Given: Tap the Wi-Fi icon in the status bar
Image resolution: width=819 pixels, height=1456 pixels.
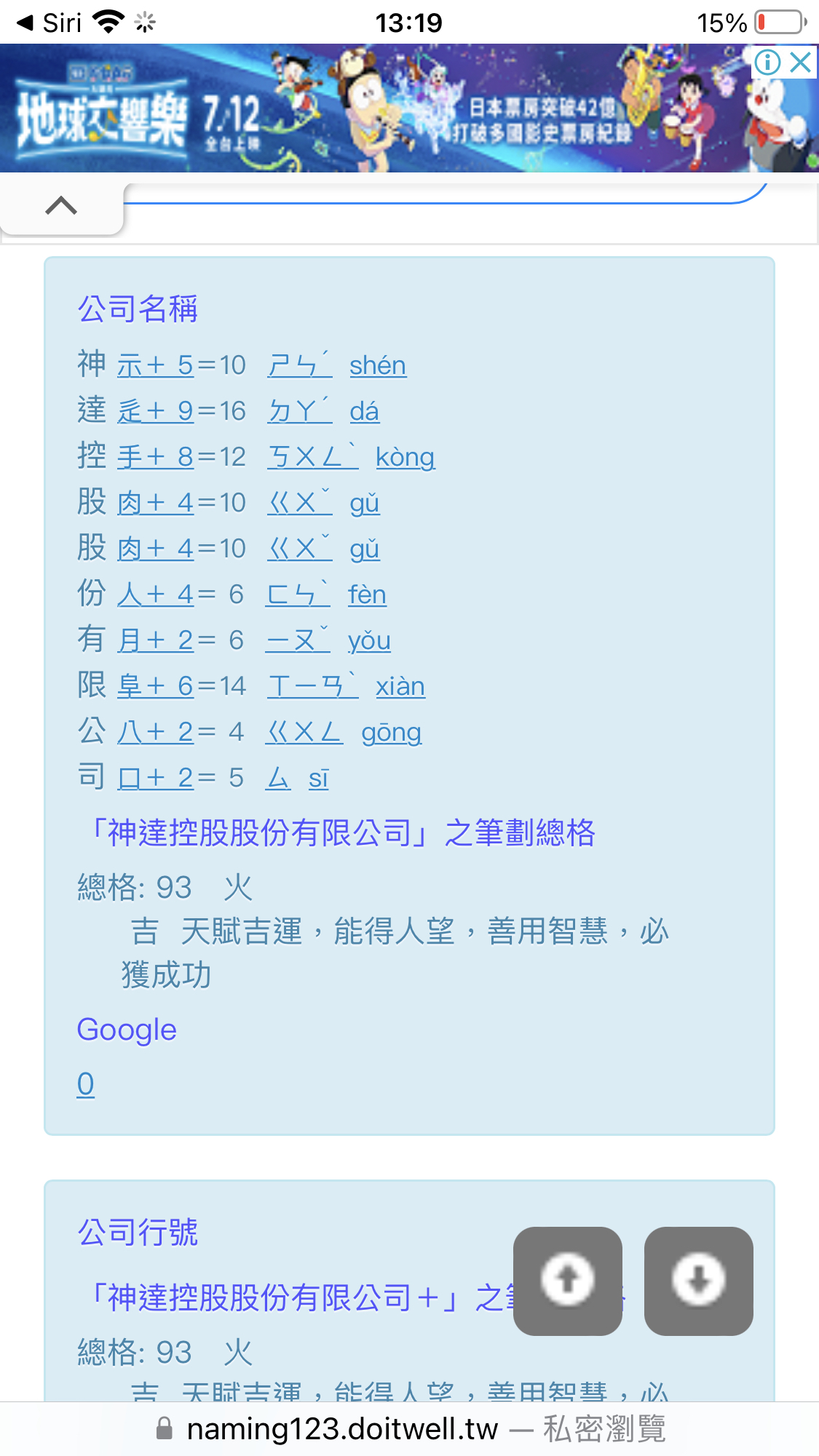Looking at the screenshot, I should [x=107, y=22].
